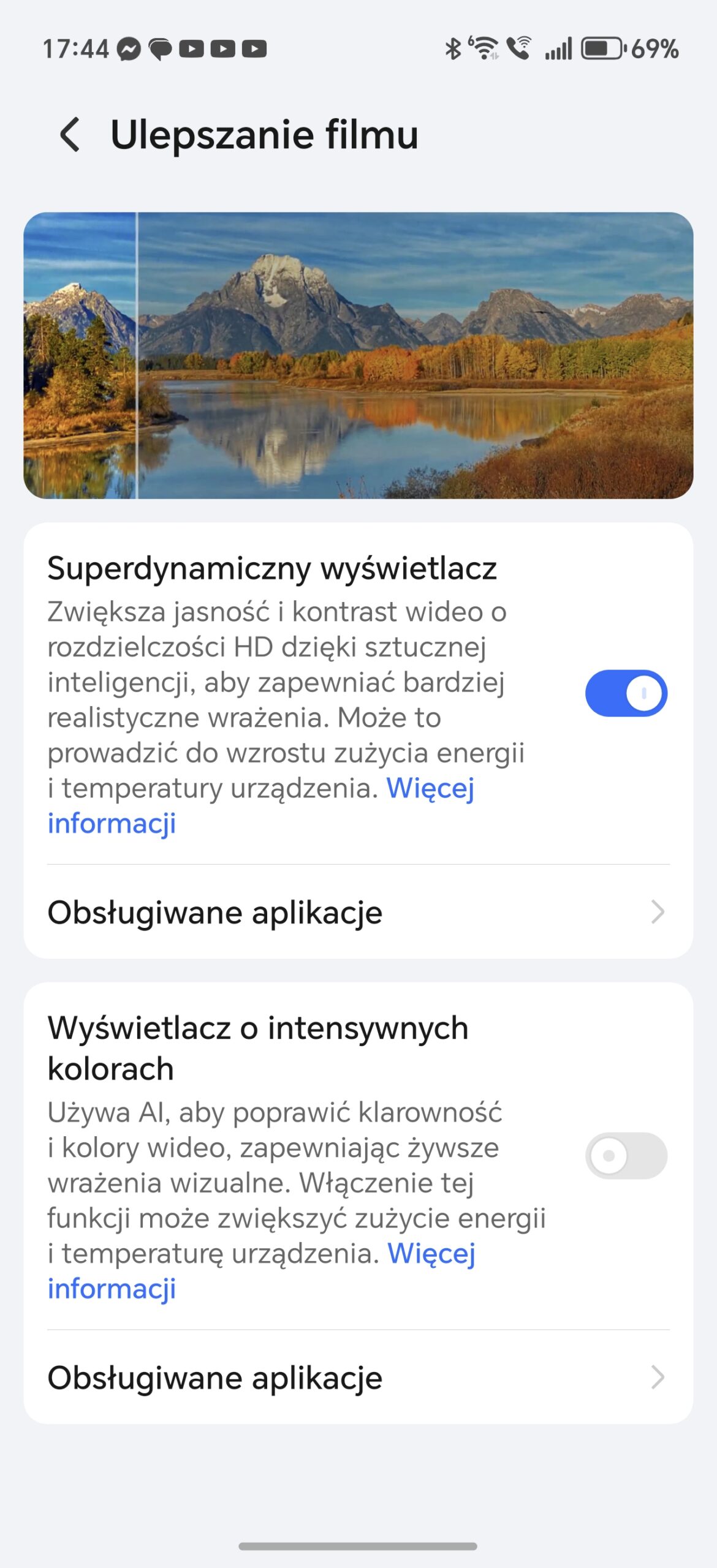Open Więcej informacji under Superdynamiczny wyświetlacz
717x1568 pixels.
point(429,789)
